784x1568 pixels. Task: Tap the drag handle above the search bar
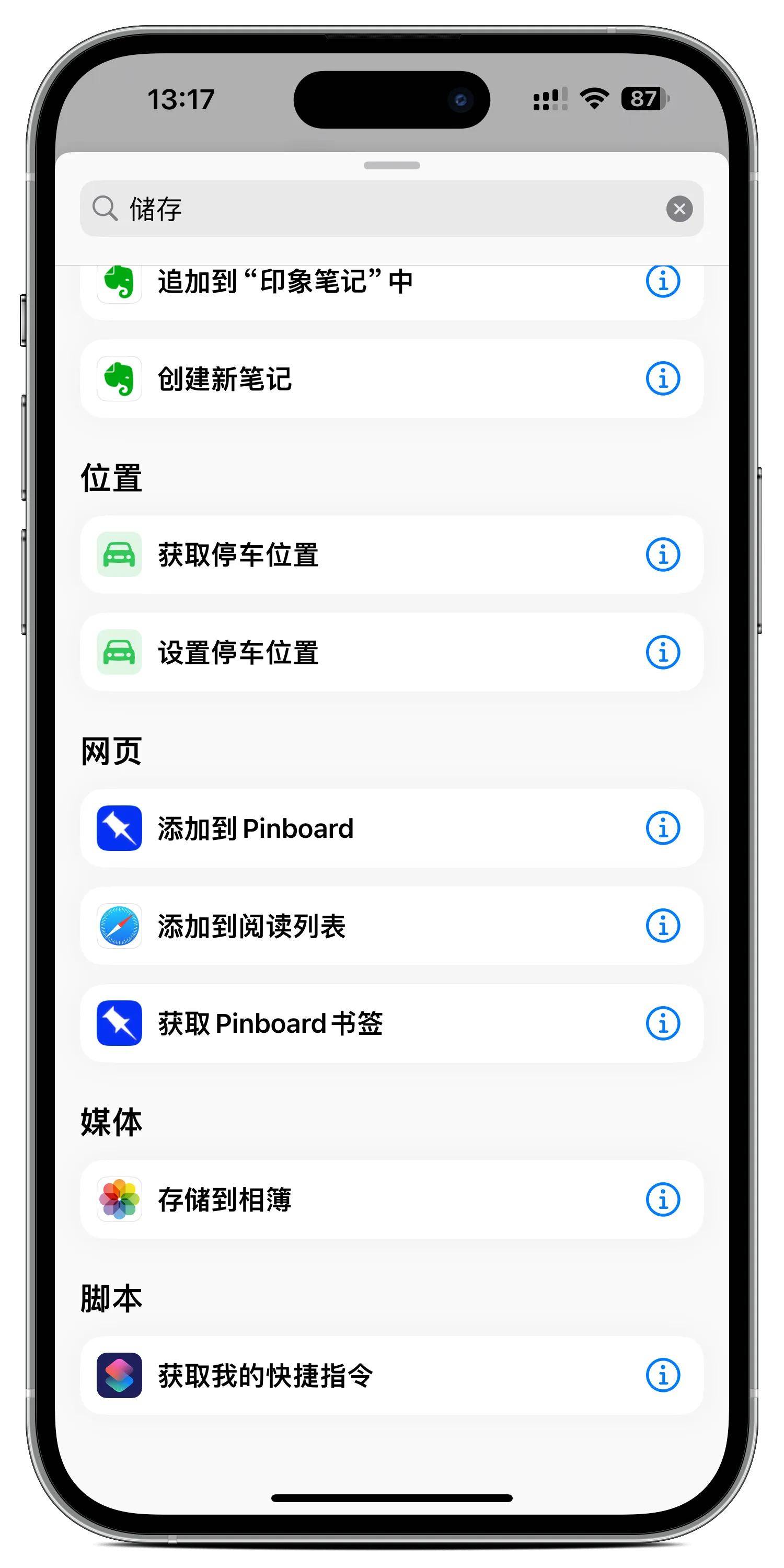[391, 165]
